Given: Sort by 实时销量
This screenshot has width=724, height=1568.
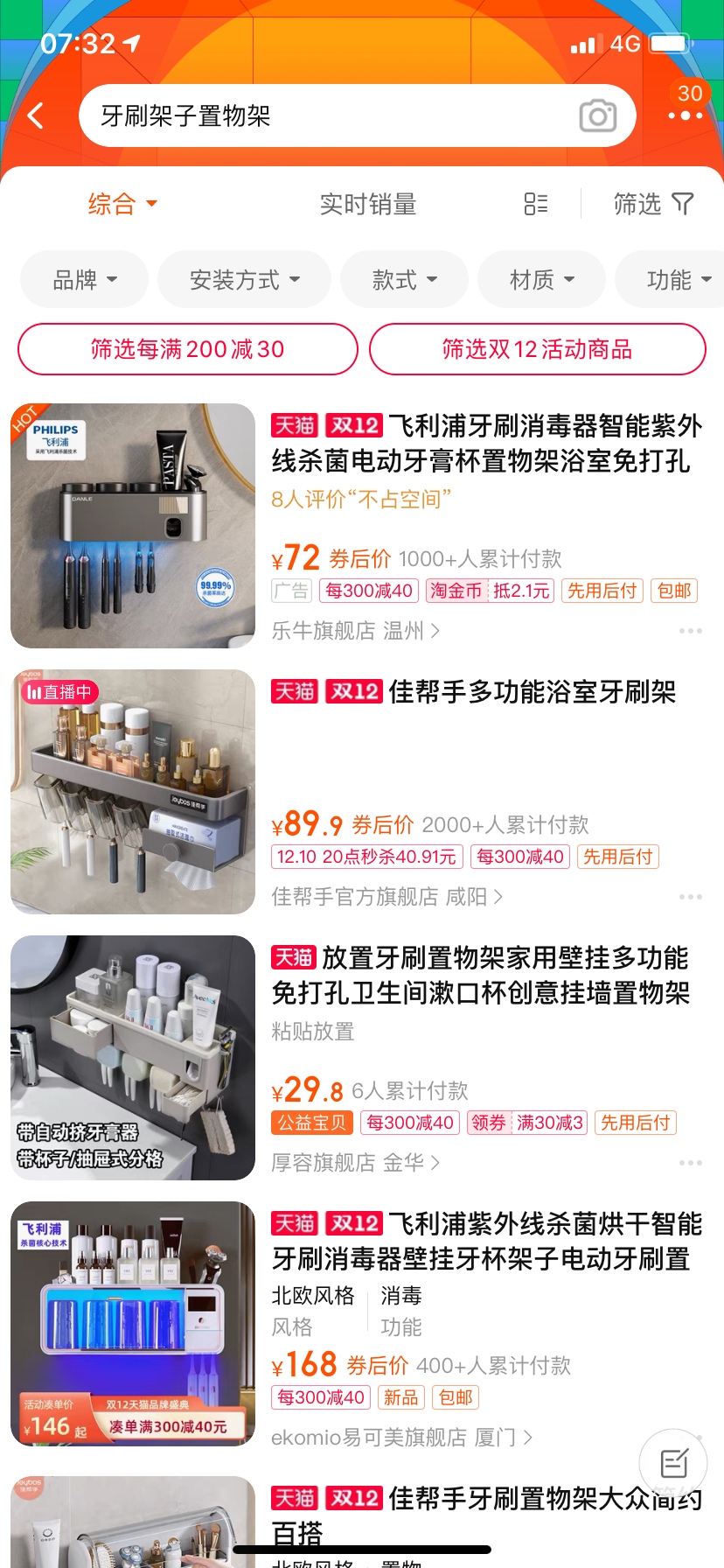Looking at the screenshot, I should 367,204.
